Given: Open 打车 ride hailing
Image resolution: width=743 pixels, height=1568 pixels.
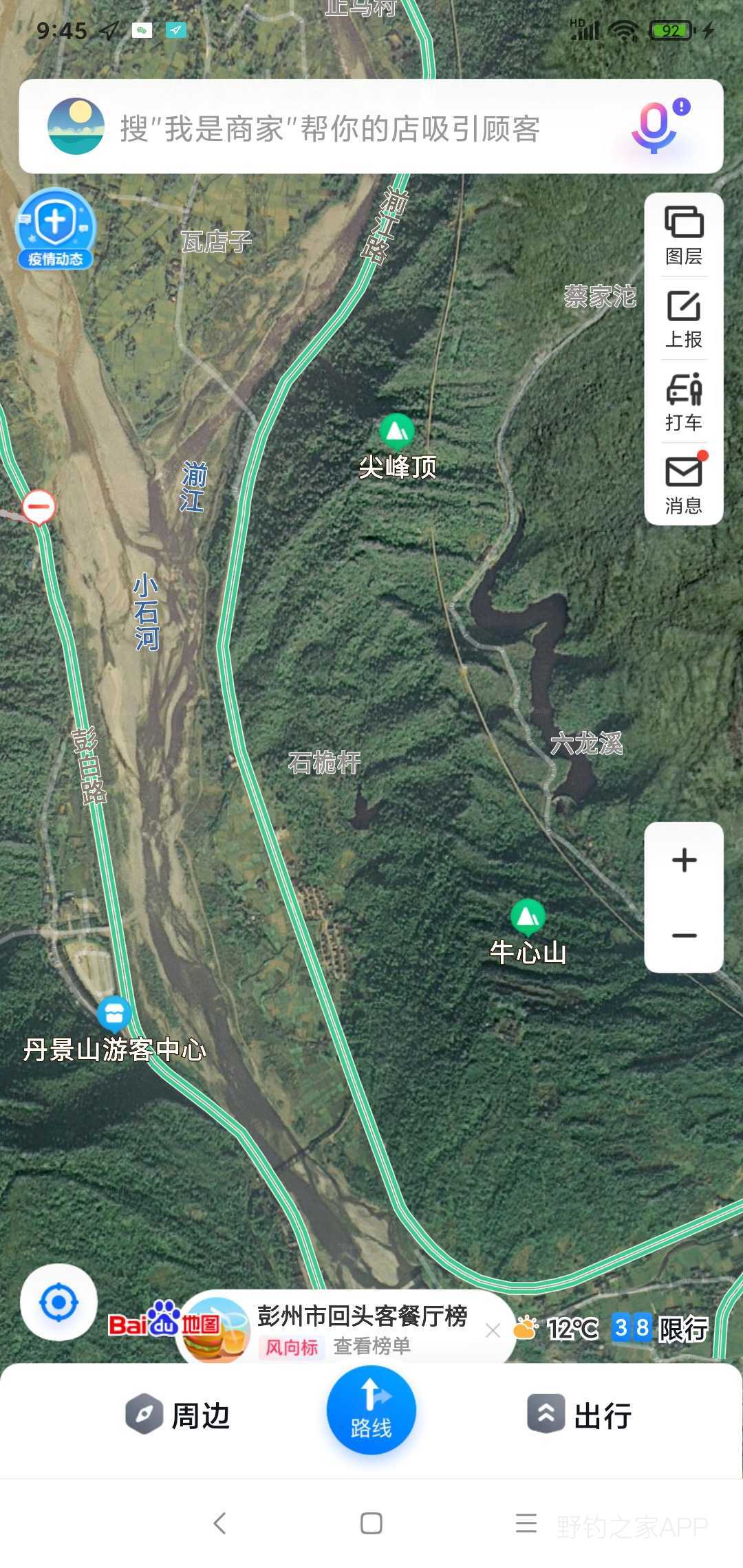Looking at the screenshot, I should pyautogui.click(x=683, y=402).
